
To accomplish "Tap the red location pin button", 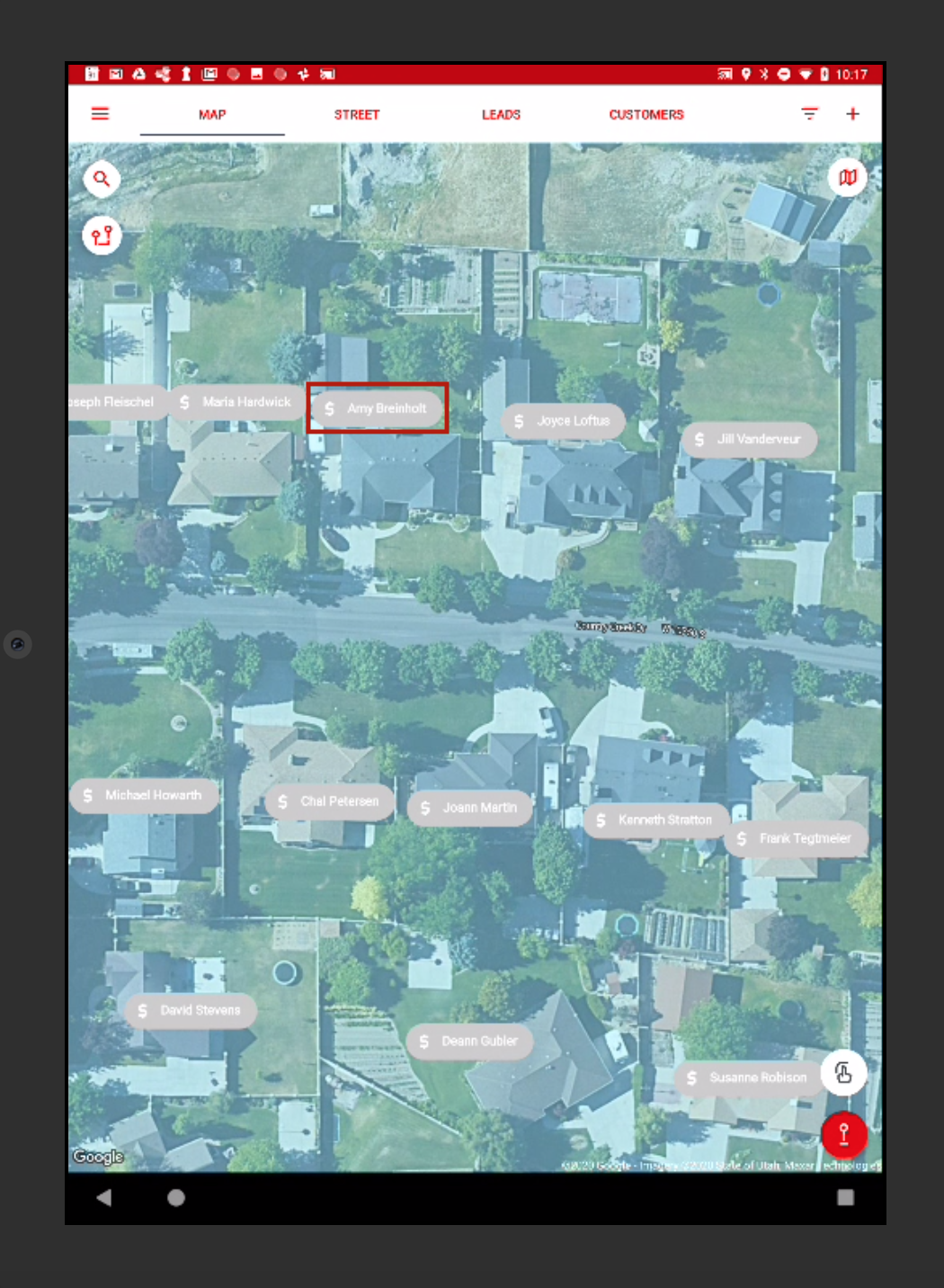I will [843, 1134].
